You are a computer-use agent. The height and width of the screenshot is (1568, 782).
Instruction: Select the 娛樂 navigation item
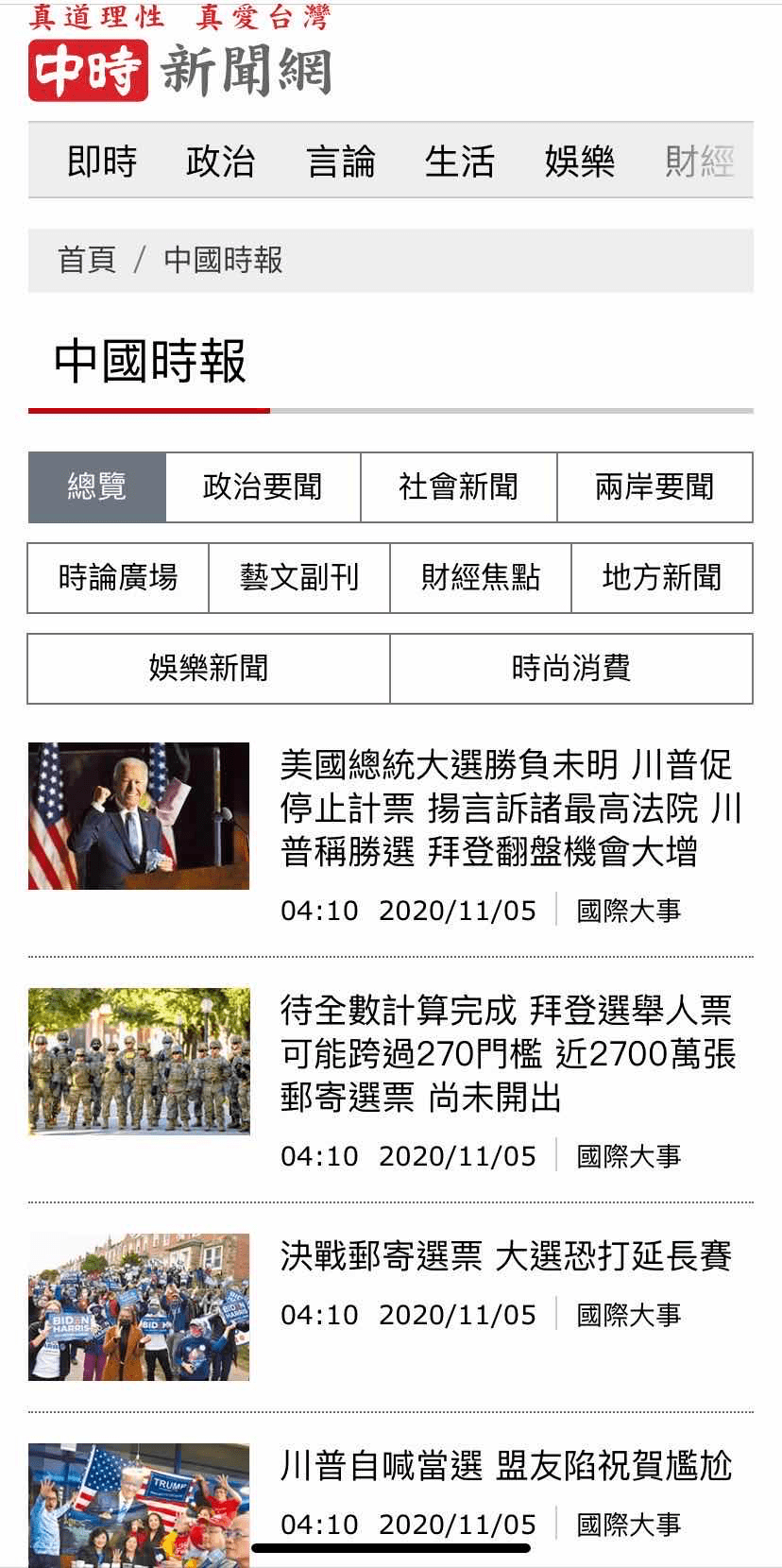[580, 162]
